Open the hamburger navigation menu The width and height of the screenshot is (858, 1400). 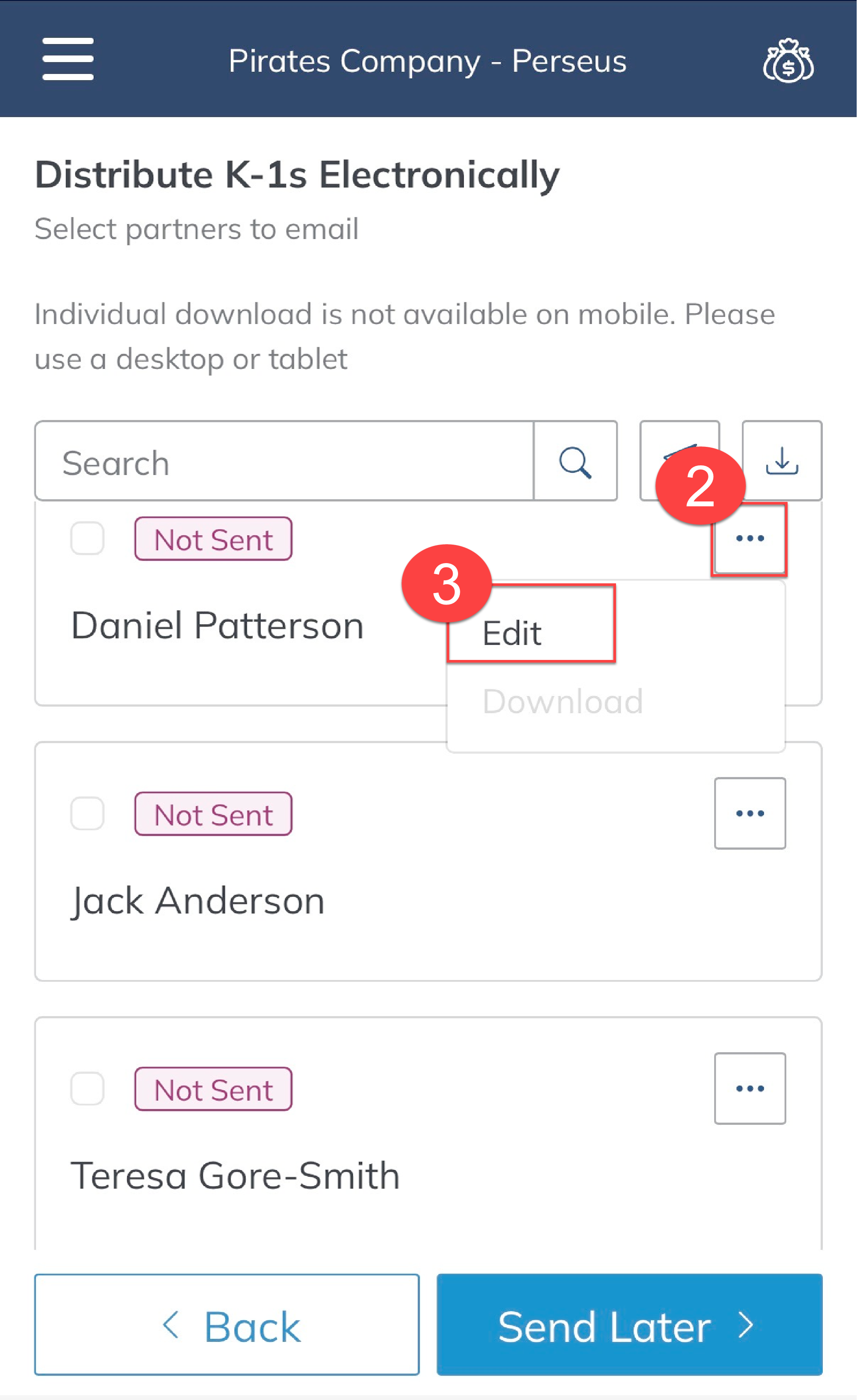pyautogui.click(x=68, y=59)
